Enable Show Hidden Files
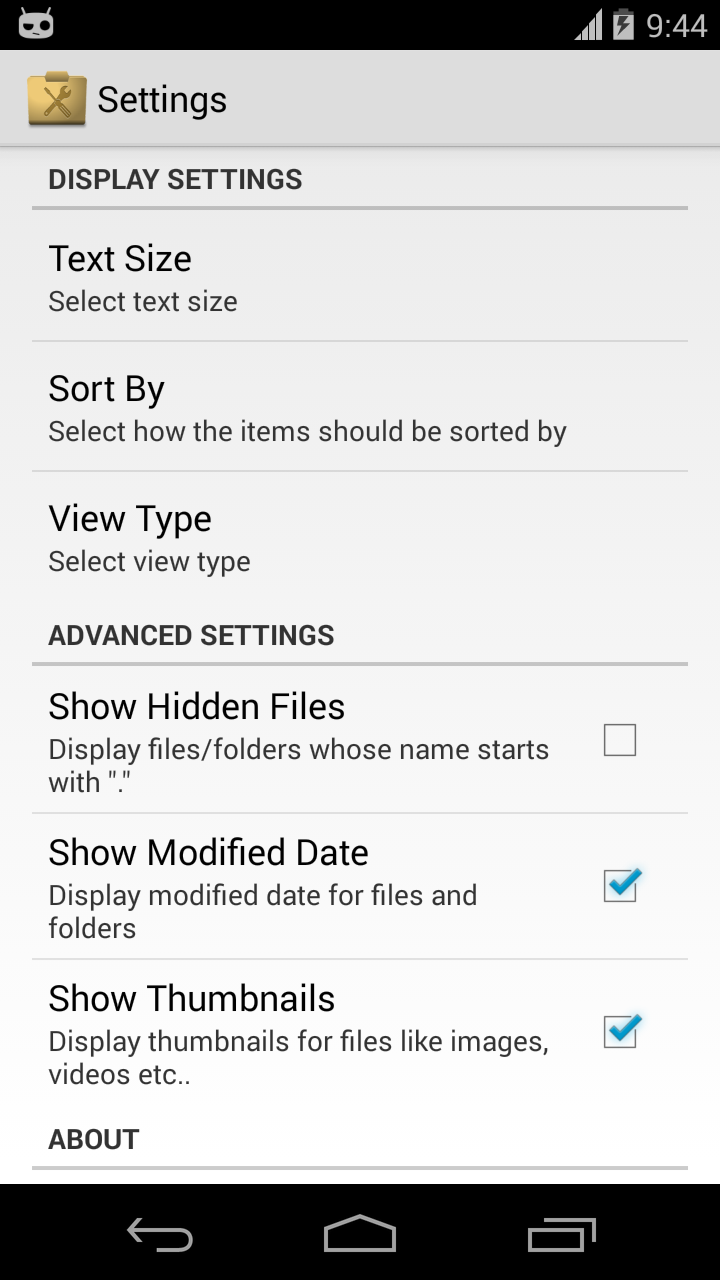The width and height of the screenshot is (720, 1280). (622, 740)
